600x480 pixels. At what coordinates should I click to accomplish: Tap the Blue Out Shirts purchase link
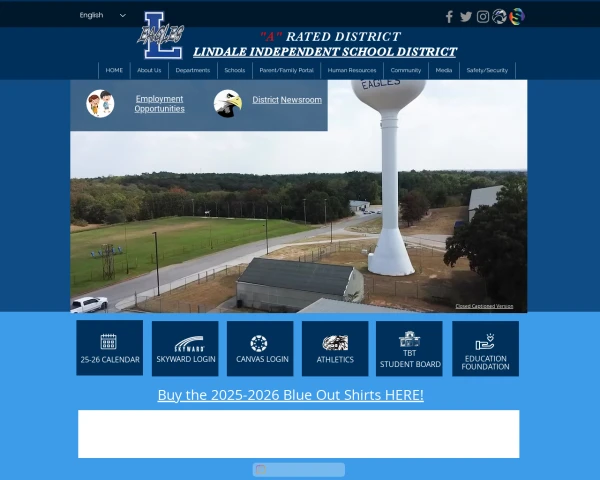[x=290, y=395]
